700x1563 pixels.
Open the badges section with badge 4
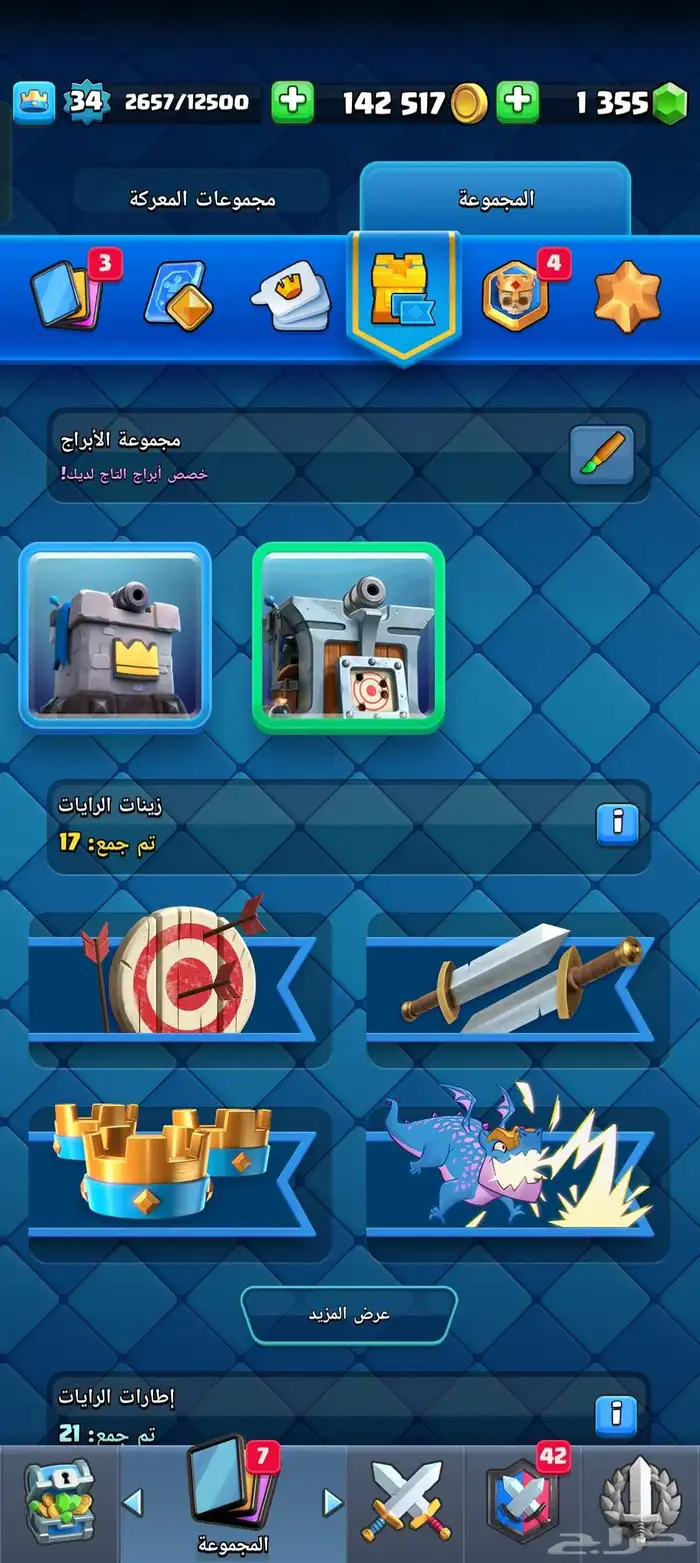point(517,296)
